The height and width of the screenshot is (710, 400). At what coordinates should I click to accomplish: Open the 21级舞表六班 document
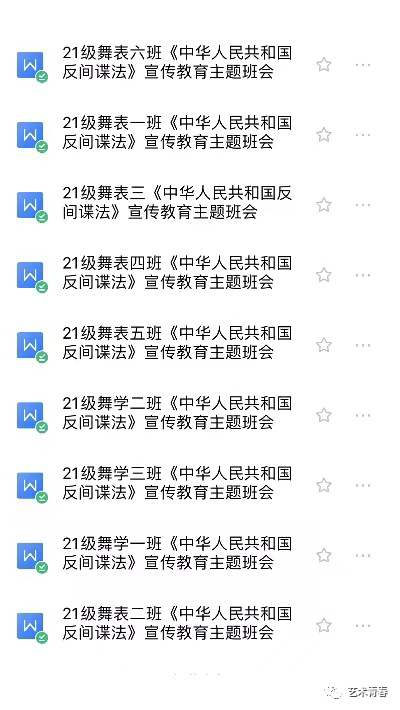click(x=177, y=62)
